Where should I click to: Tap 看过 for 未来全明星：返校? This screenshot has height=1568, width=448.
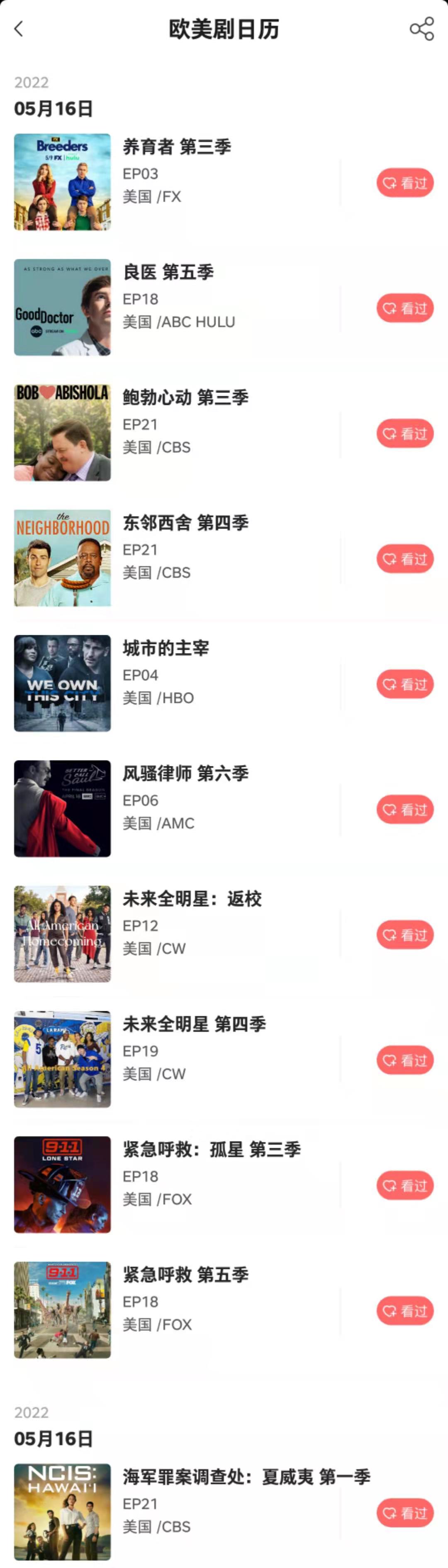pyautogui.click(x=405, y=935)
